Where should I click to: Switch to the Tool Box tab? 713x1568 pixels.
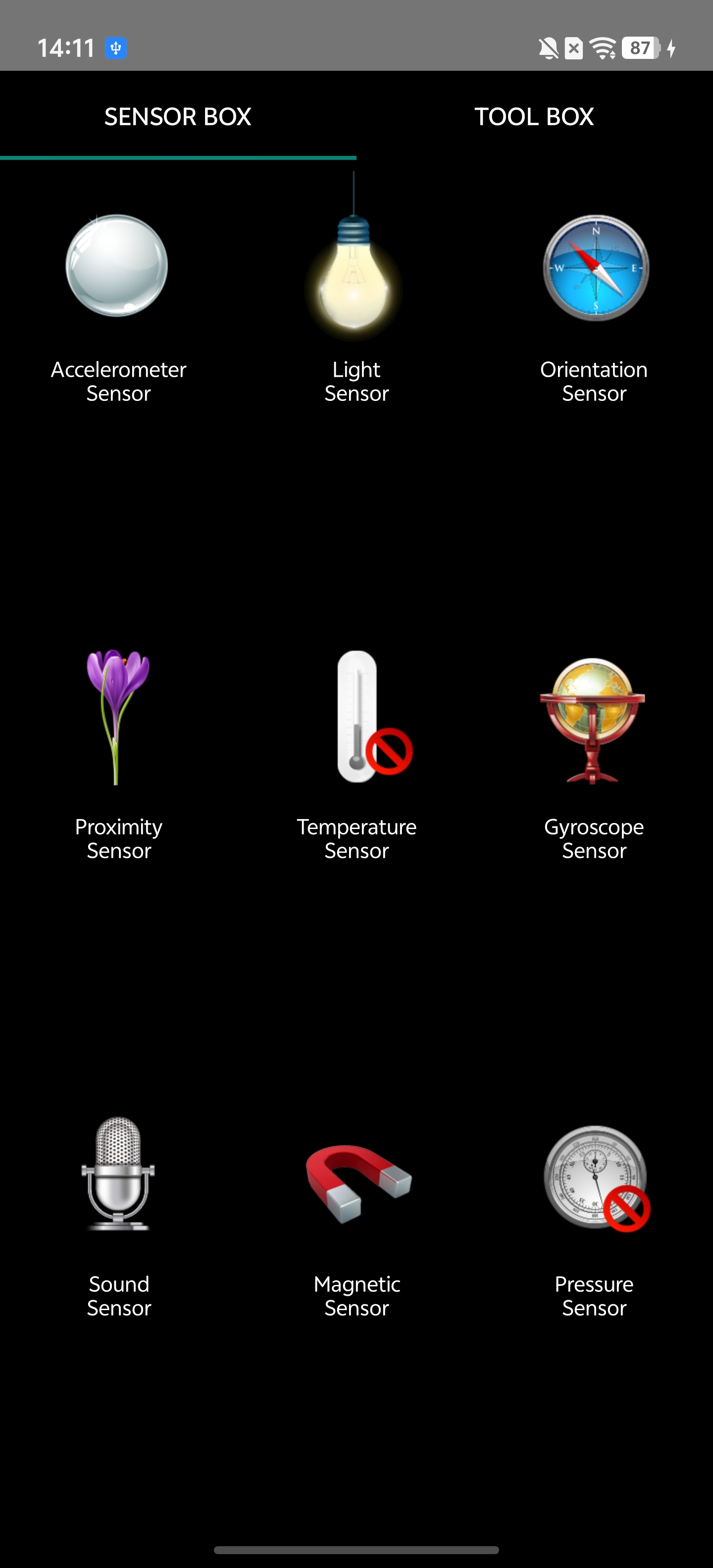click(534, 116)
